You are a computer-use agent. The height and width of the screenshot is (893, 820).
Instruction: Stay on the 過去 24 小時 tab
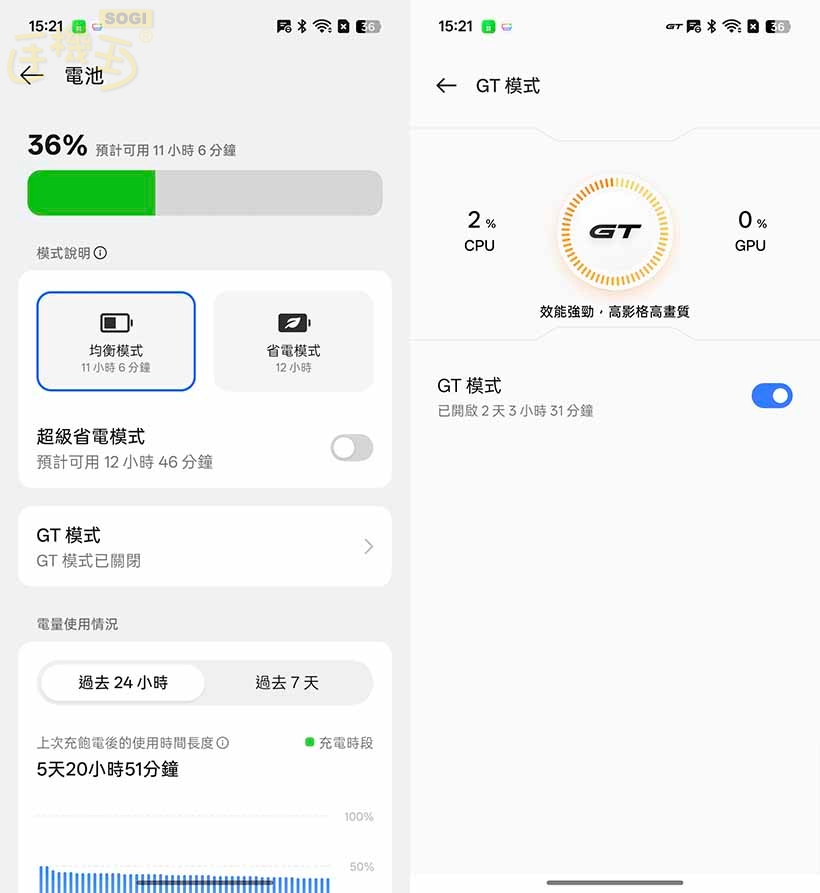point(121,682)
